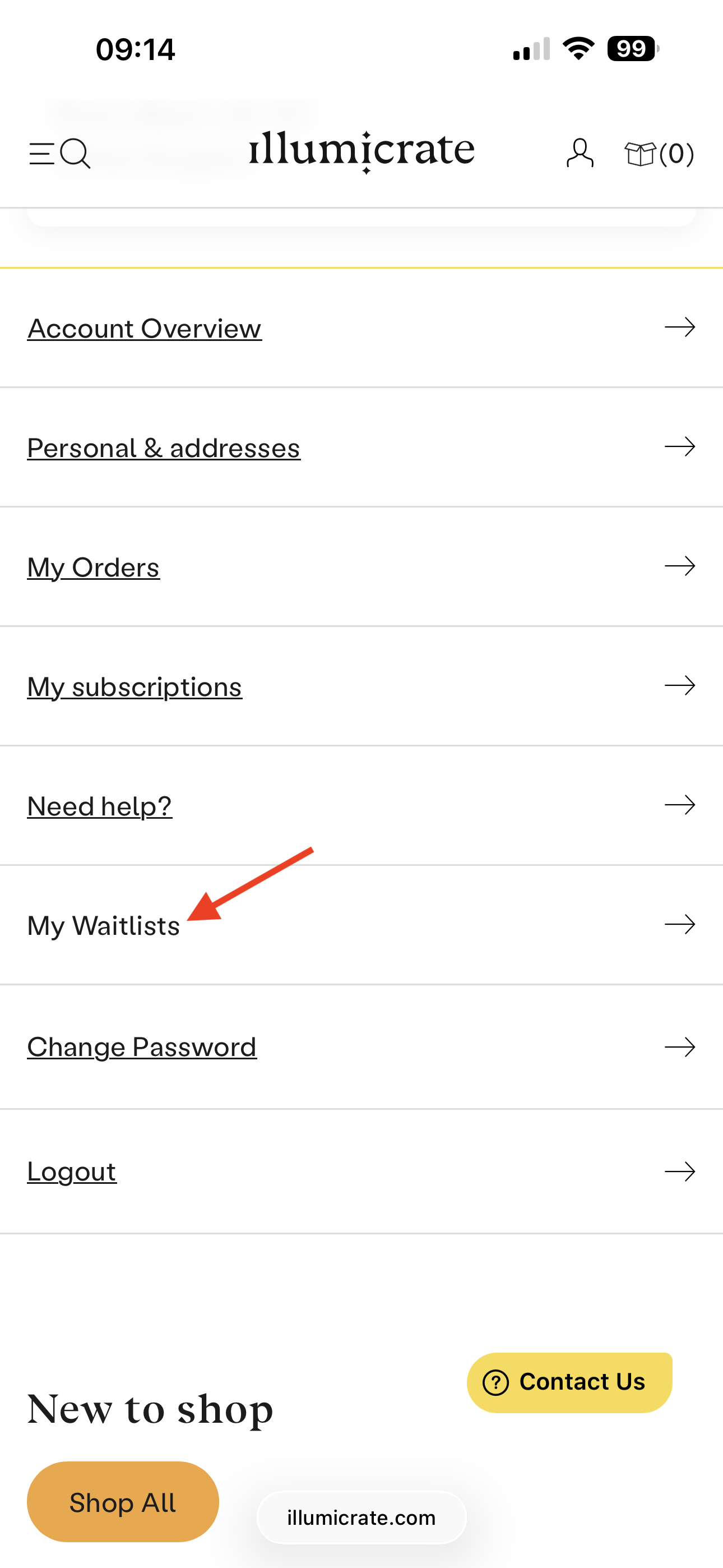View the shopping cart
Screen dimensions: 723x1568
click(x=659, y=154)
